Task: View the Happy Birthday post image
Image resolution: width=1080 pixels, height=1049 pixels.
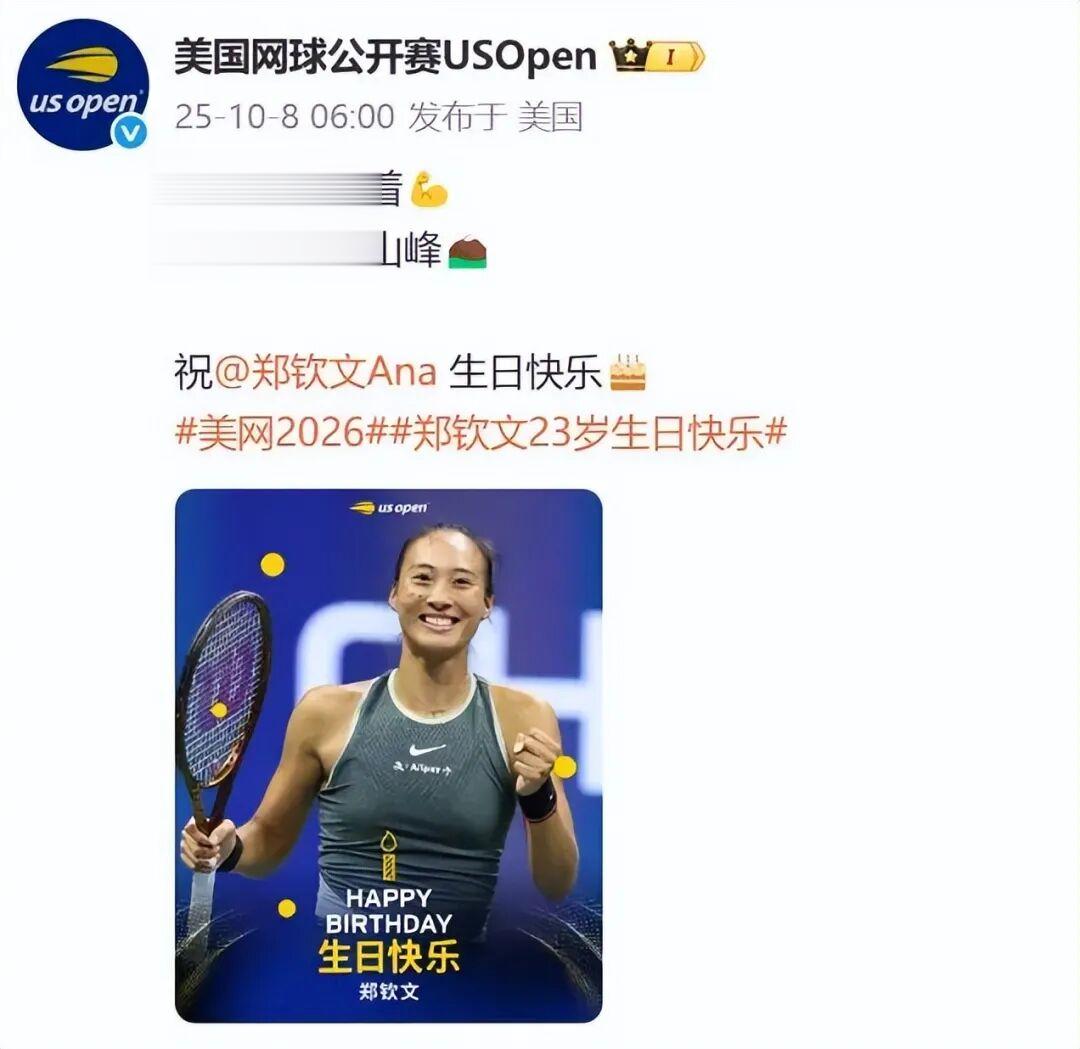Action: coord(388,755)
